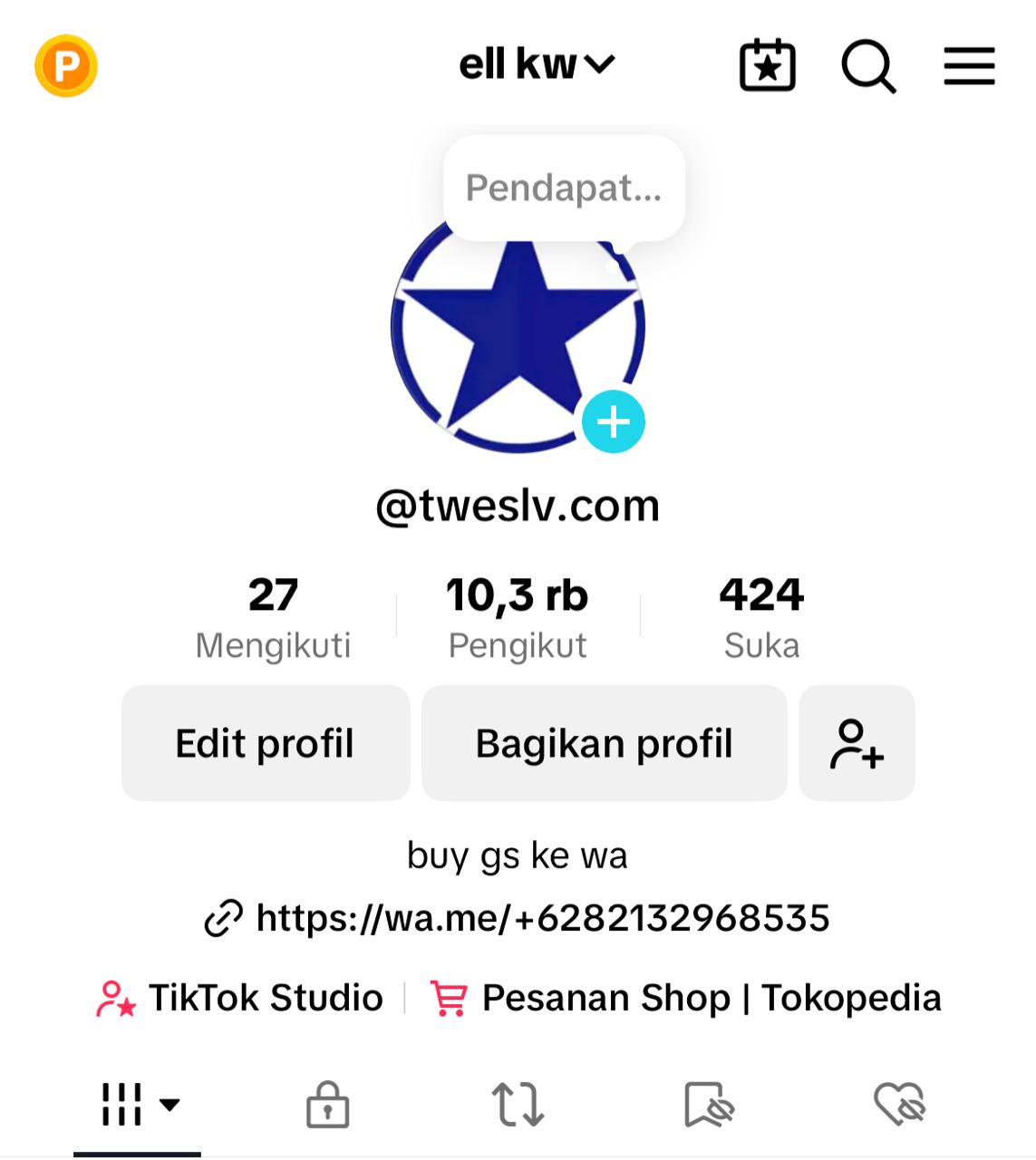Tap the Pendapat thought bubble
The height and width of the screenshot is (1160, 1036).
[x=563, y=188]
